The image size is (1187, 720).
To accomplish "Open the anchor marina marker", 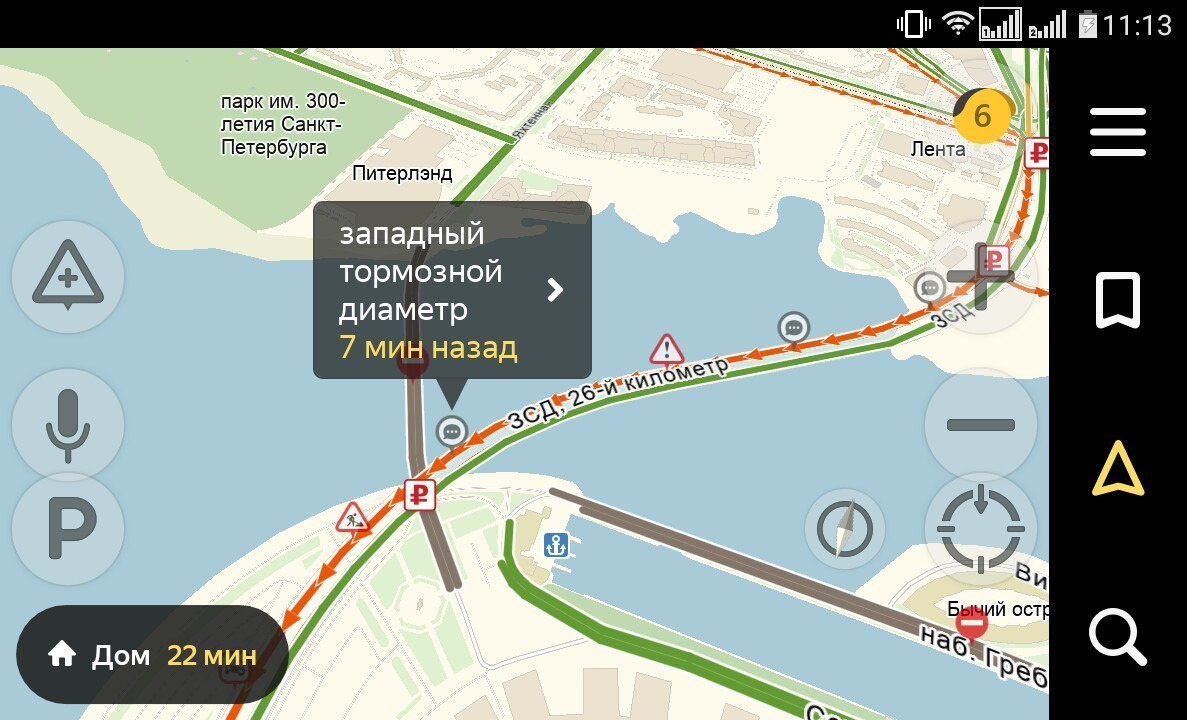I will pyautogui.click(x=555, y=545).
